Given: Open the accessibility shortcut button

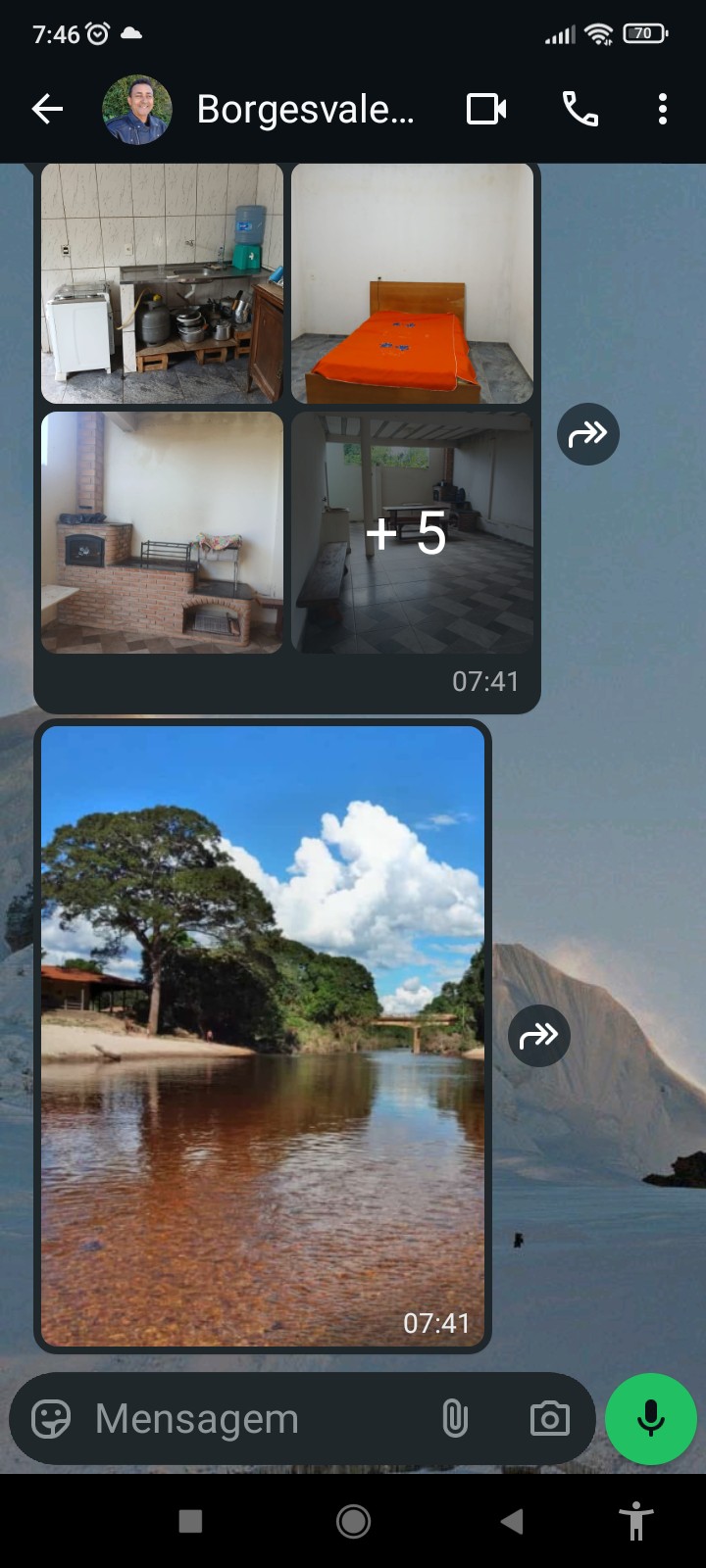Looking at the screenshot, I should point(636,1521).
